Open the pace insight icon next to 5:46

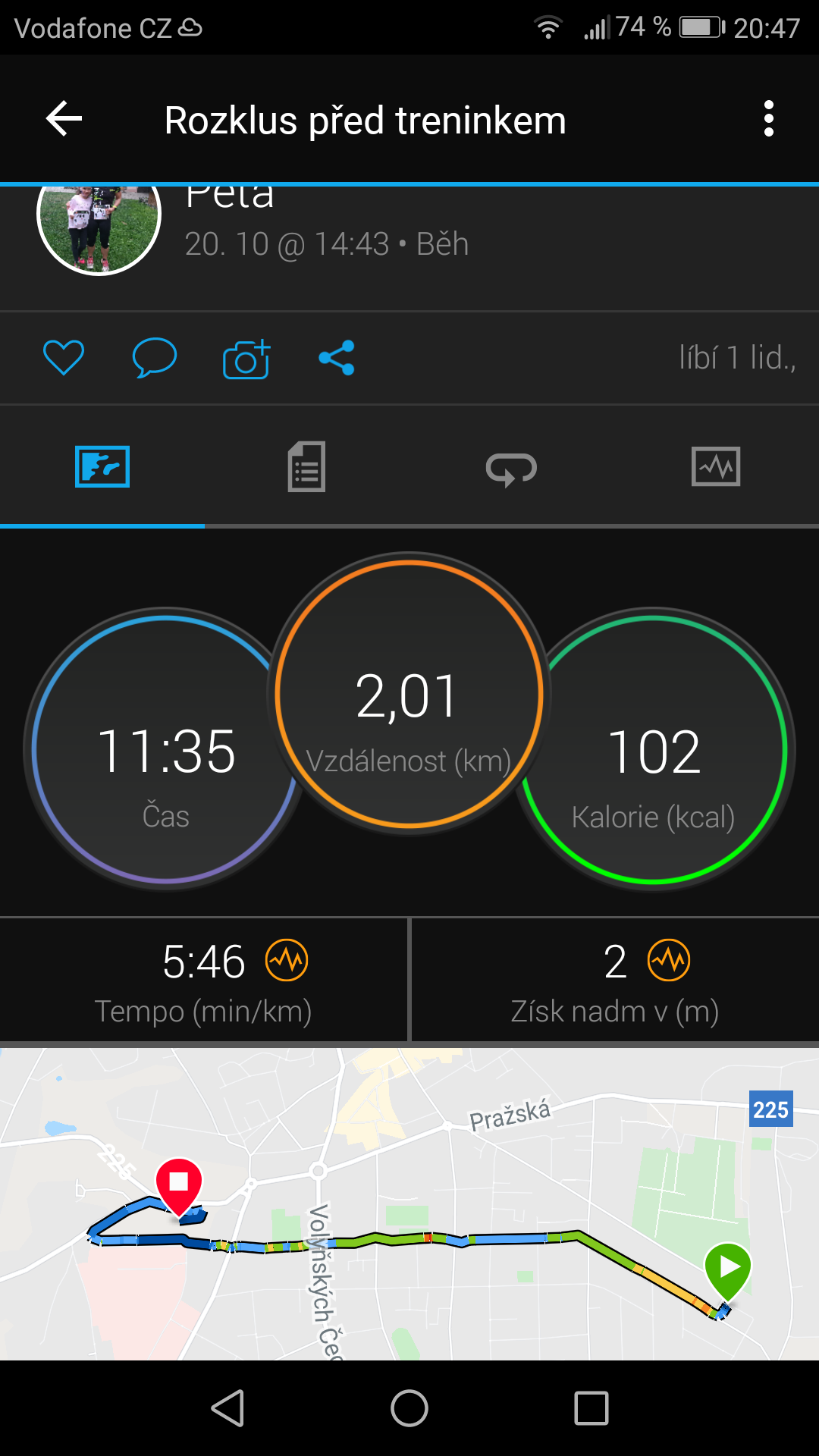coord(287,960)
